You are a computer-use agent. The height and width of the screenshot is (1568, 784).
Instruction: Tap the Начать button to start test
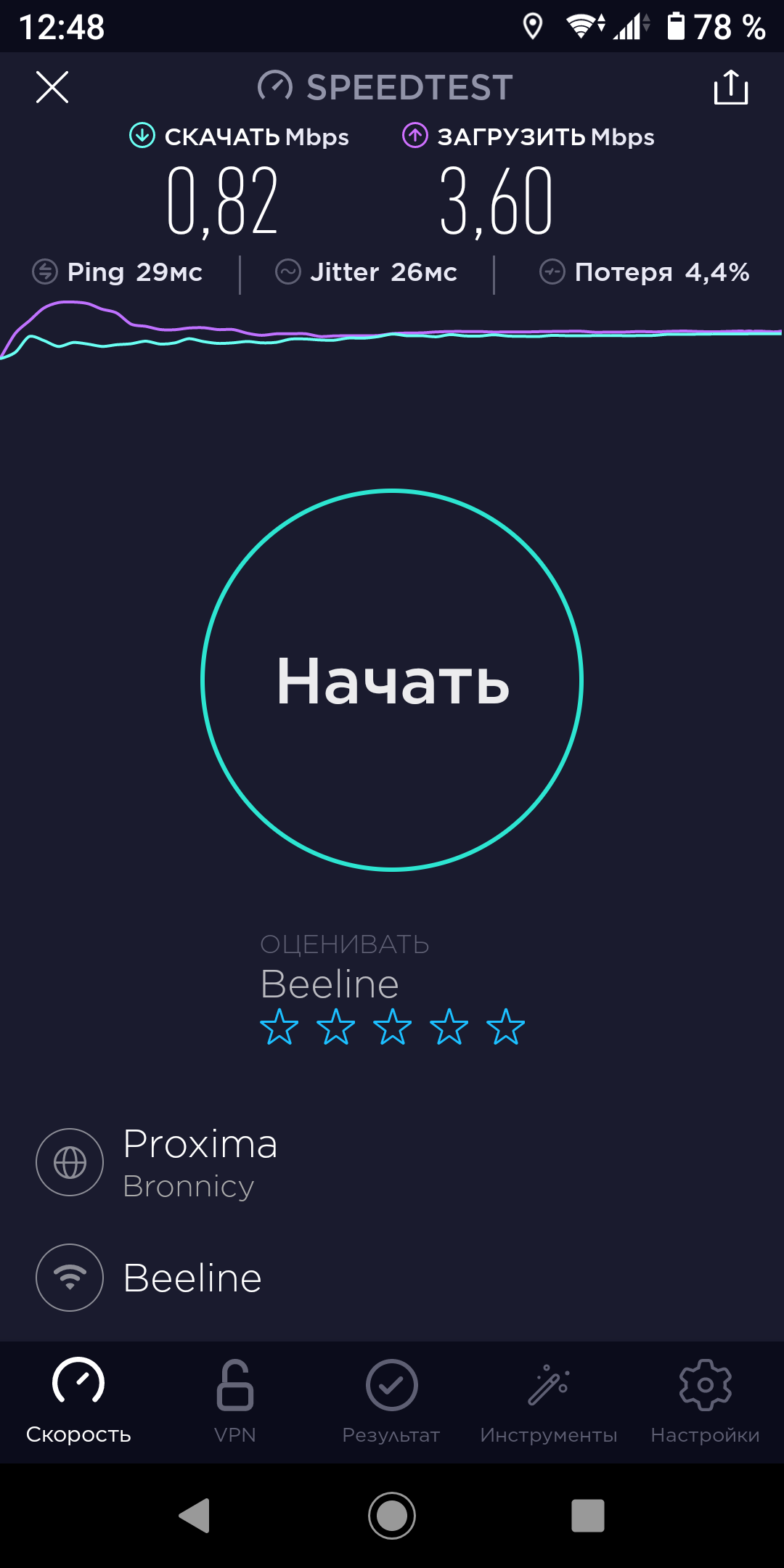tap(392, 680)
